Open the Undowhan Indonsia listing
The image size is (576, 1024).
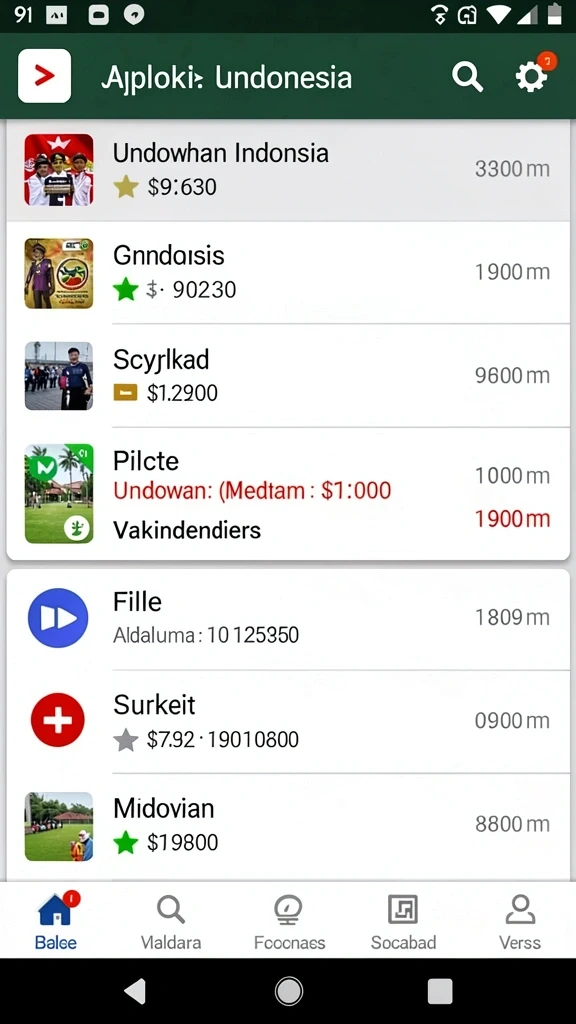coord(288,170)
